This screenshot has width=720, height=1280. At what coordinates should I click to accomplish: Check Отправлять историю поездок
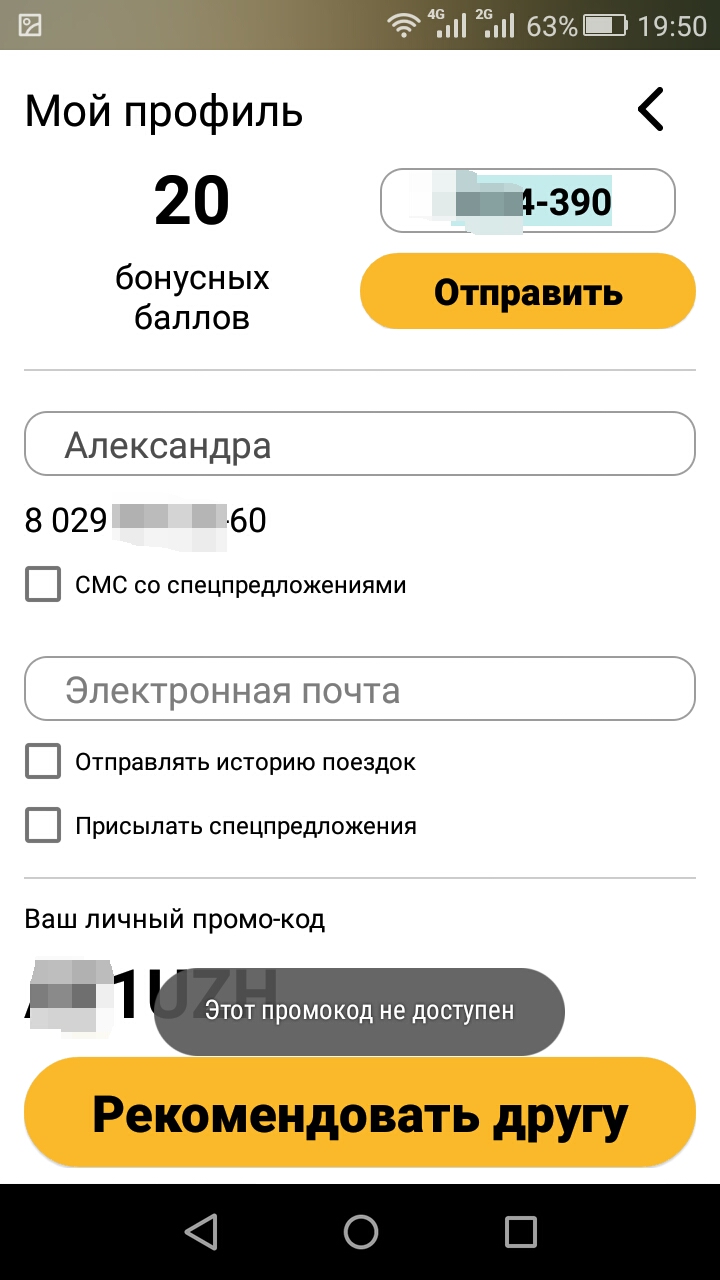click(43, 762)
